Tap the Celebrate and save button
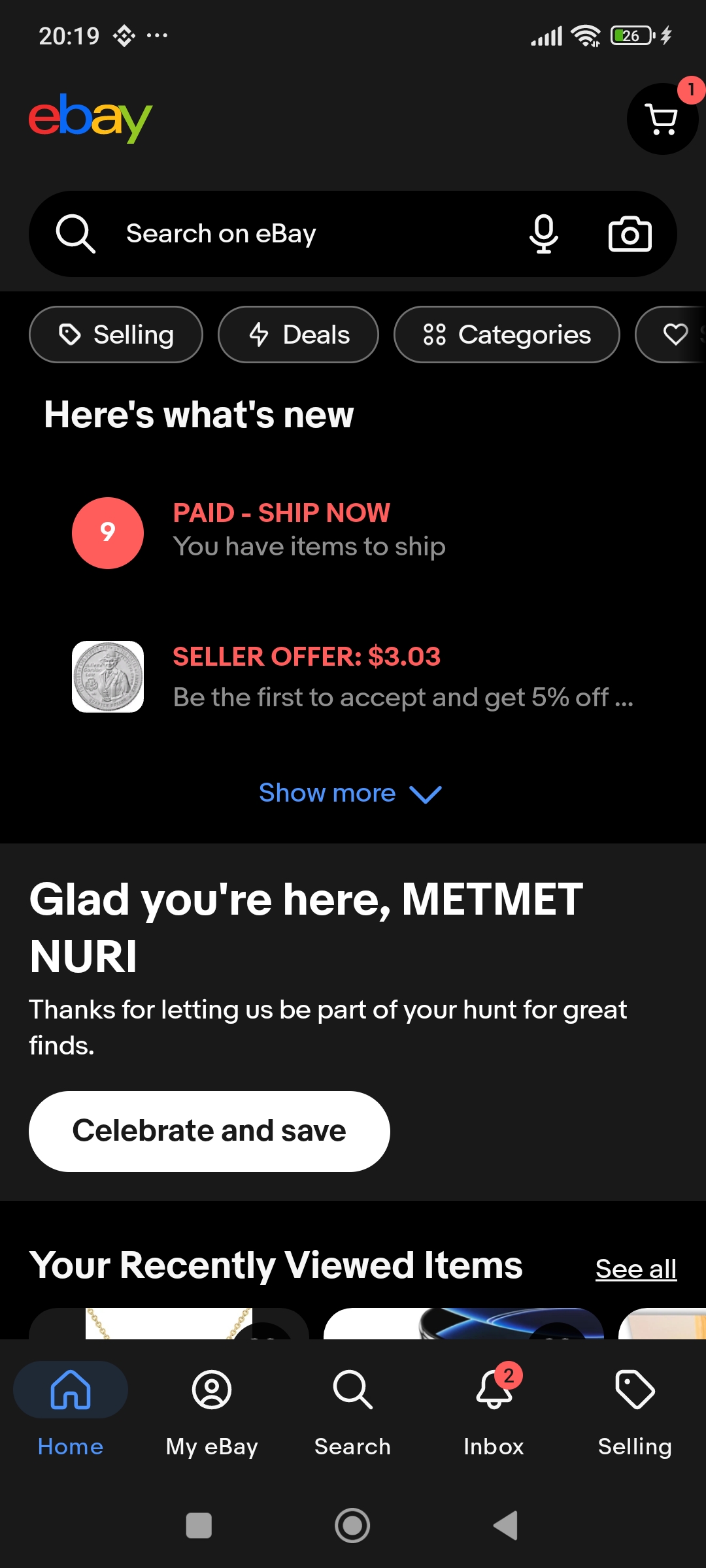This screenshot has height=1568, width=706. (209, 1131)
